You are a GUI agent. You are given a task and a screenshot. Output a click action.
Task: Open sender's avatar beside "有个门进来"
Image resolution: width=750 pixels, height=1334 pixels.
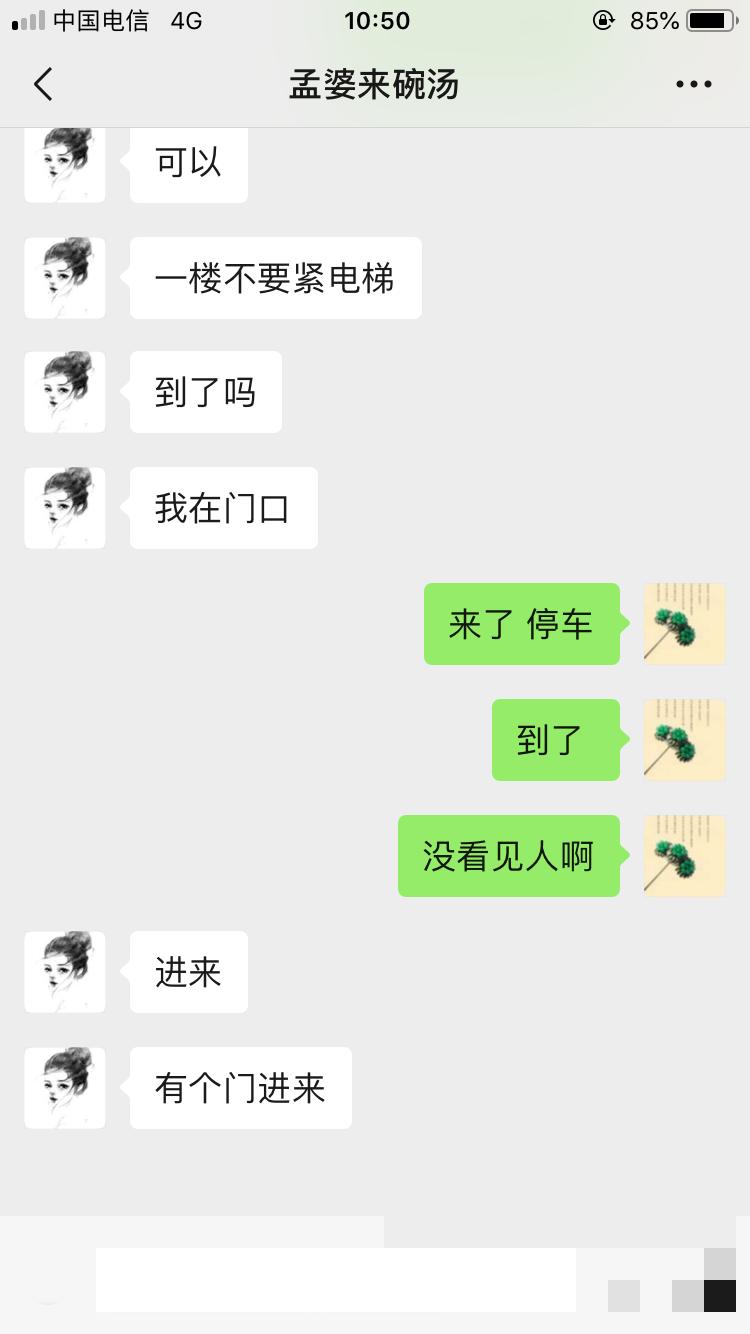[x=65, y=1088]
